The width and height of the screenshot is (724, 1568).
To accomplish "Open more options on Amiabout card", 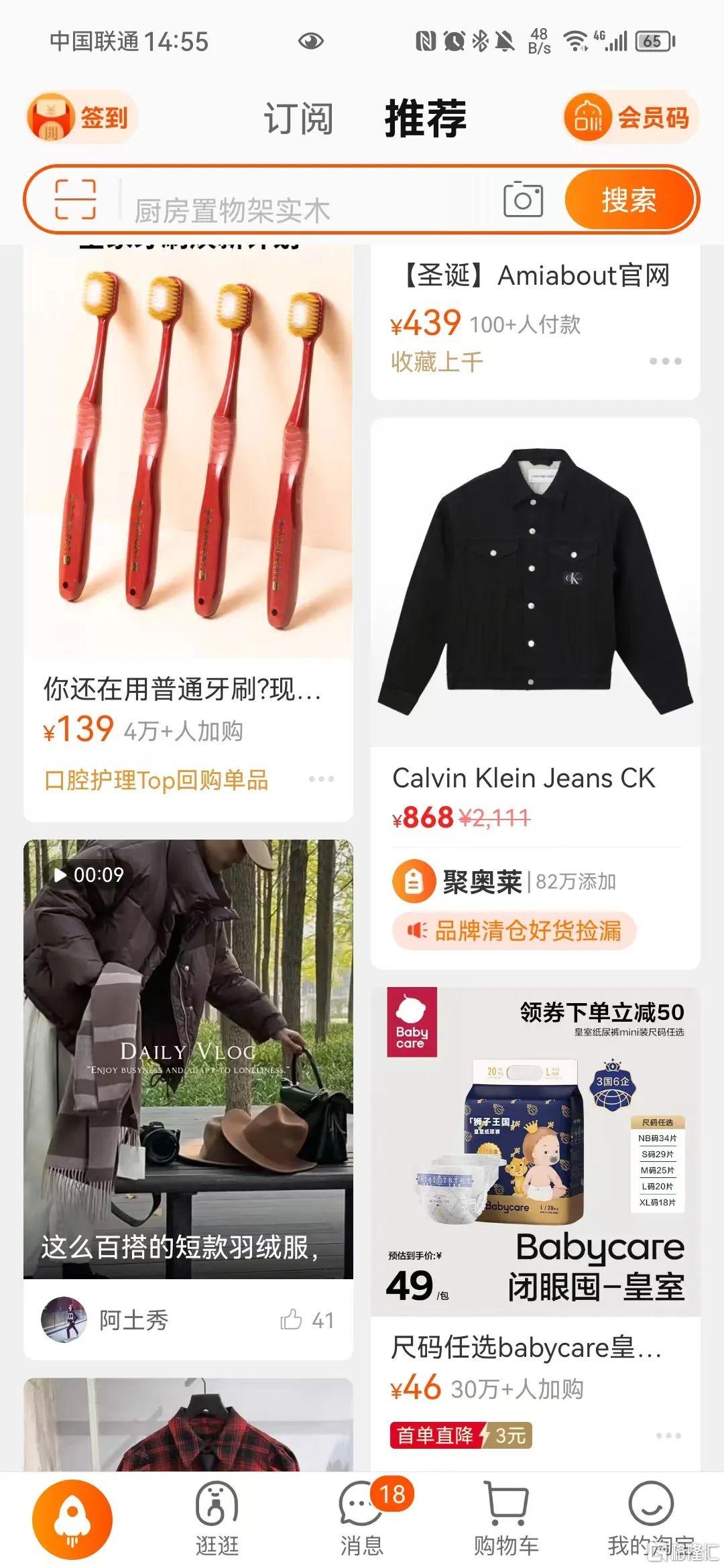I will (665, 361).
